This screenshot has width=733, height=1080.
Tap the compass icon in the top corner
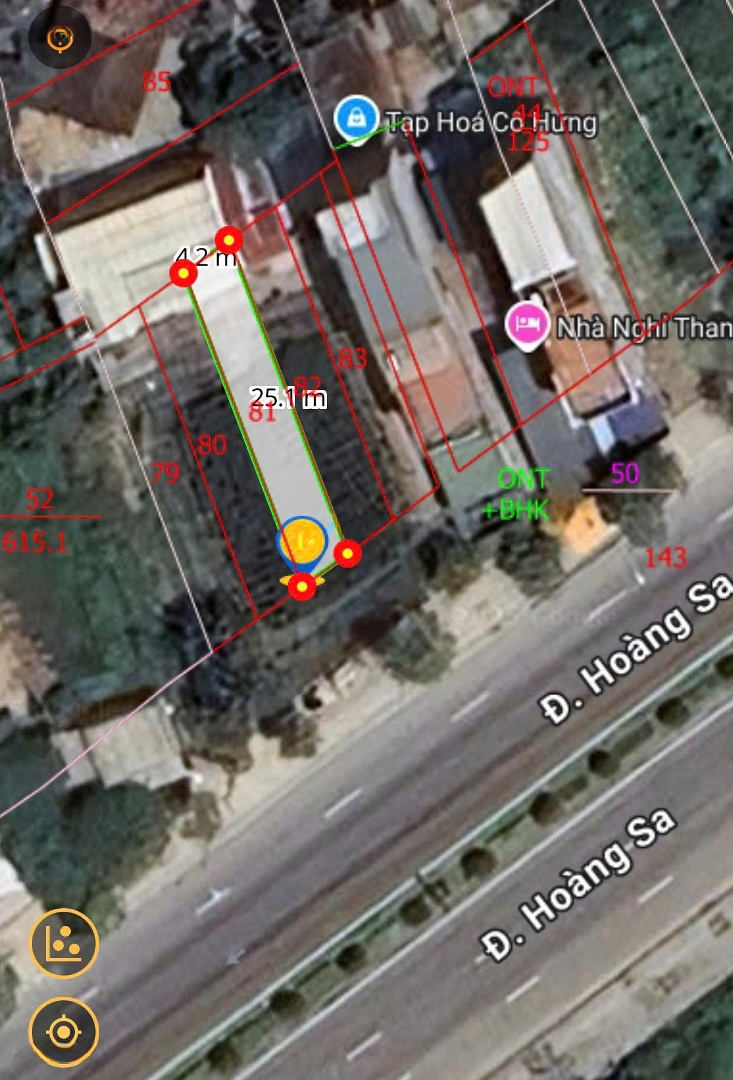(x=60, y=38)
